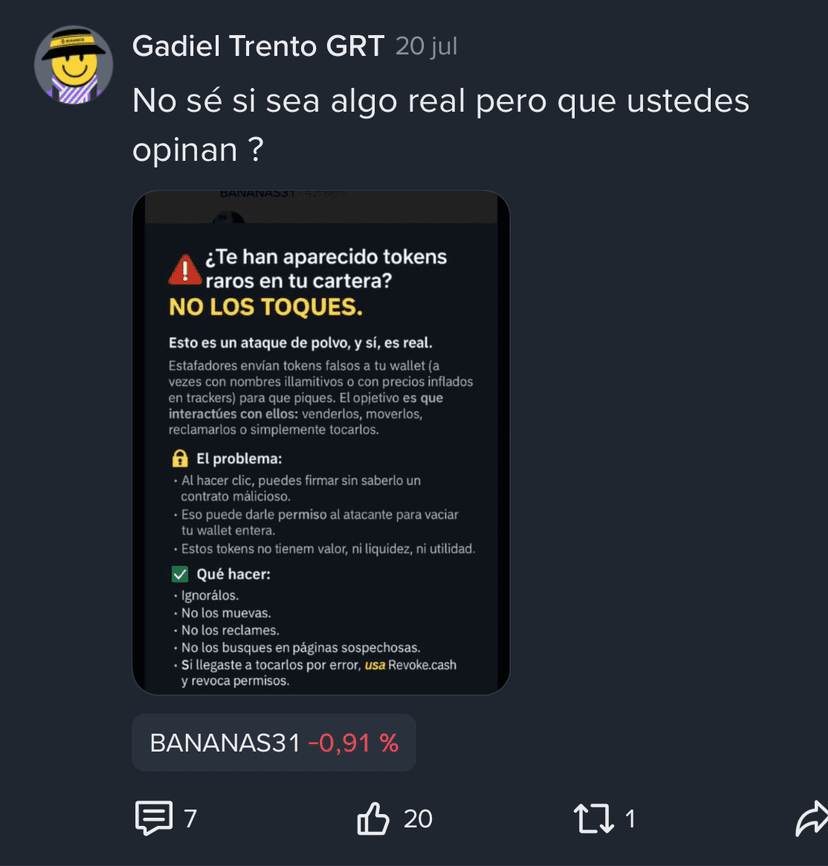Share Gadiel Trento's post

[810, 819]
